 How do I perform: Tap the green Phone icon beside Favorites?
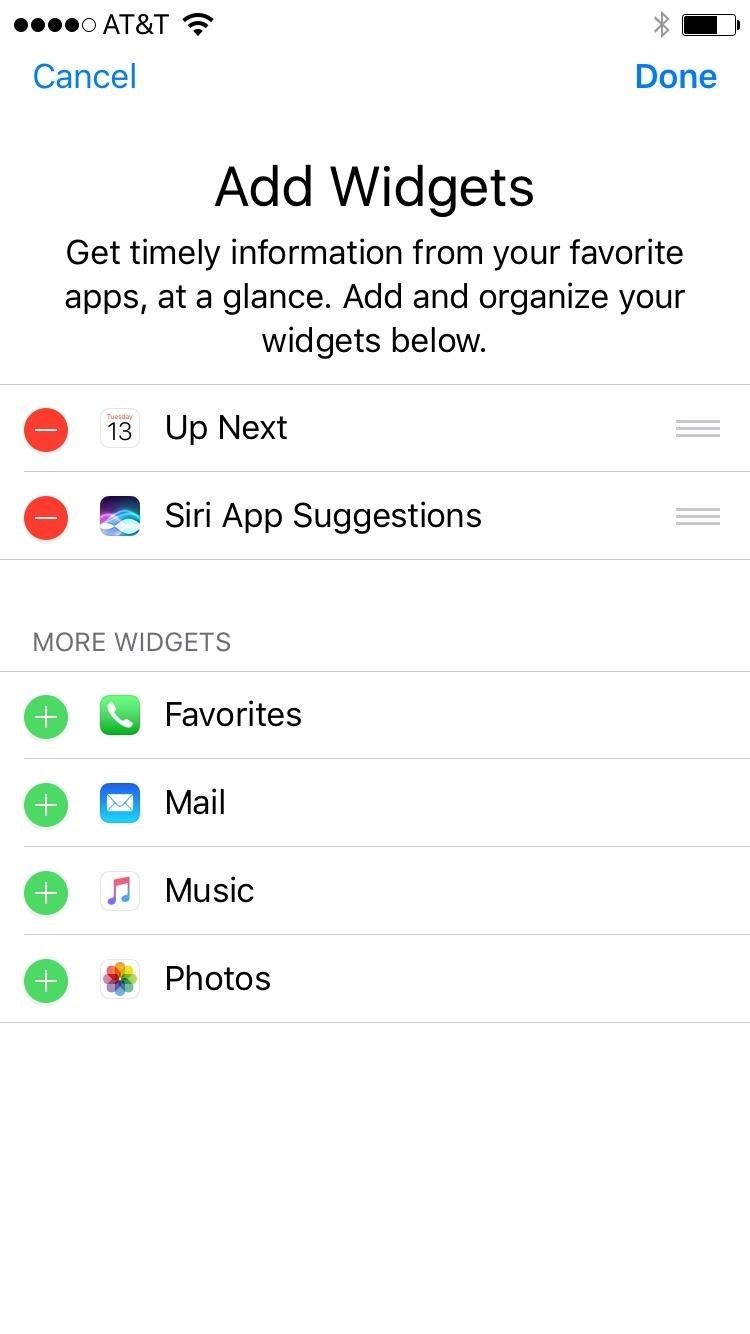click(120, 714)
